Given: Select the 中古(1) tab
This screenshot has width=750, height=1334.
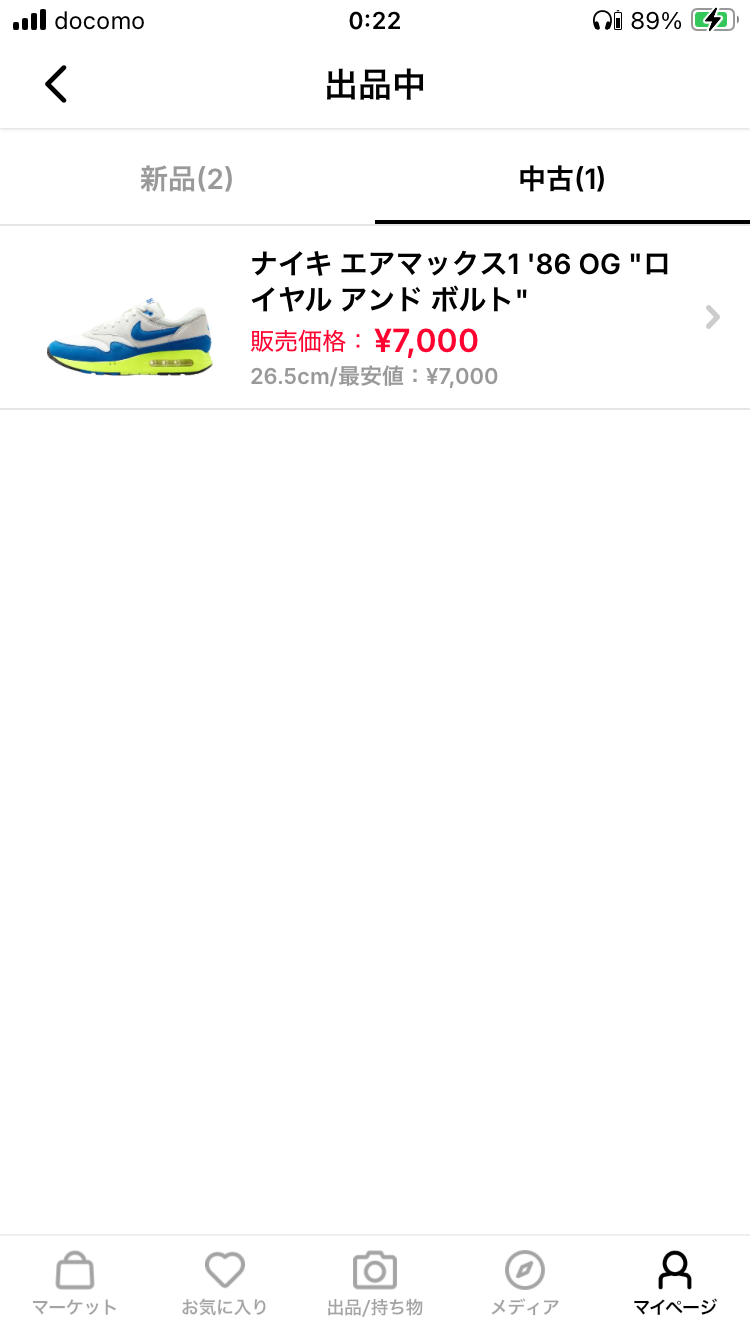Looking at the screenshot, I should click(x=562, y=179).
